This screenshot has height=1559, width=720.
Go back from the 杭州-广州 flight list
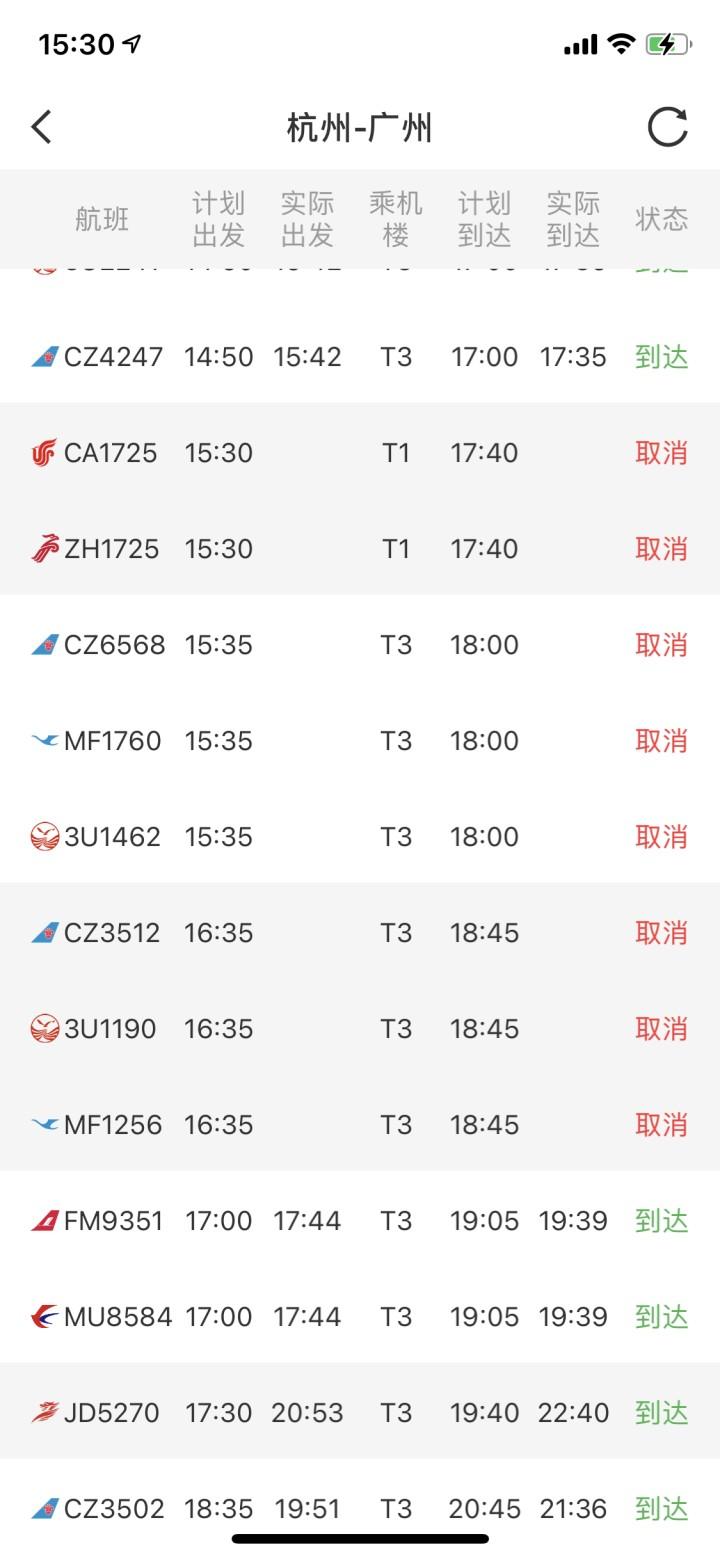coord(41,127)
